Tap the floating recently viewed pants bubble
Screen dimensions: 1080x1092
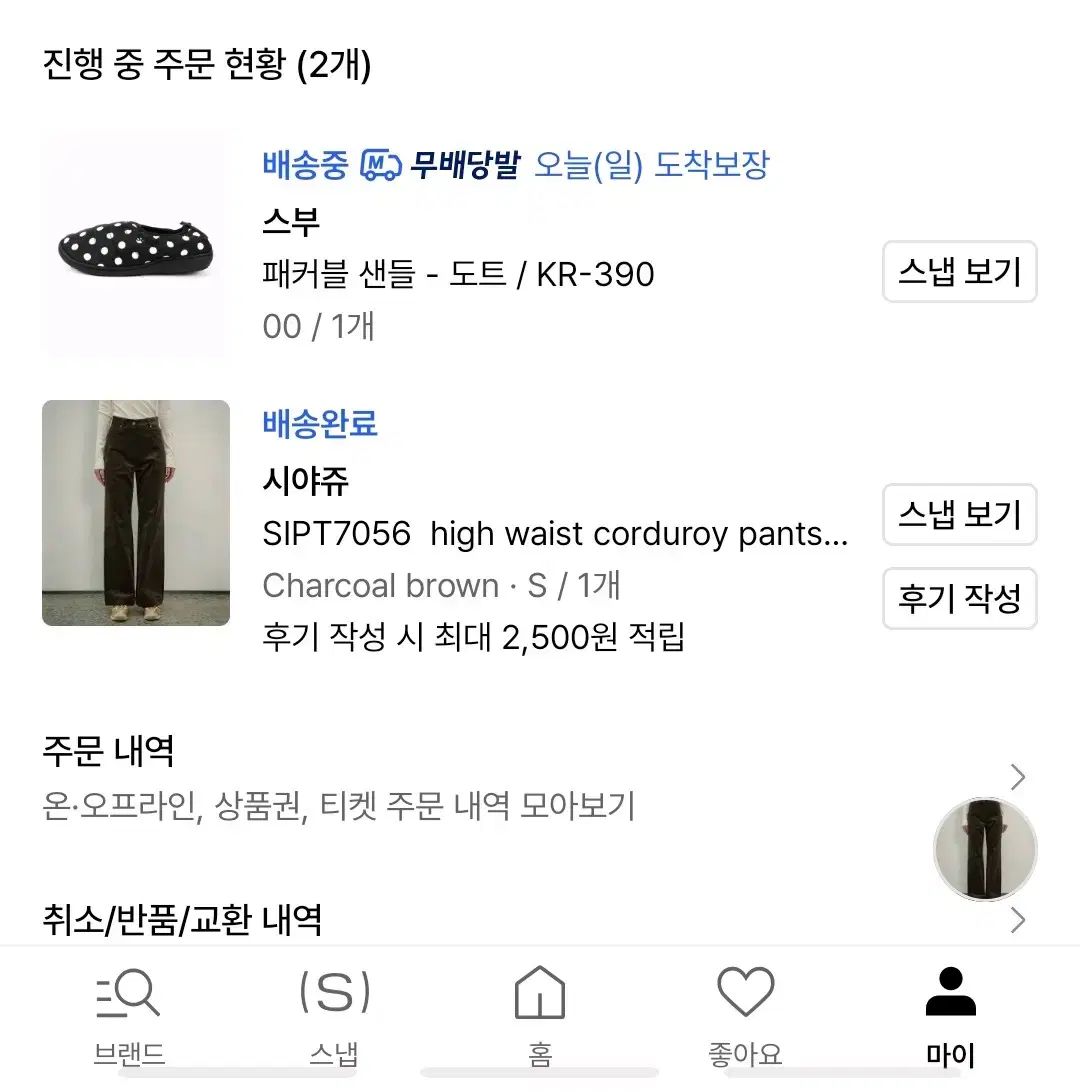pyautogui.click(x=985, y=849)
